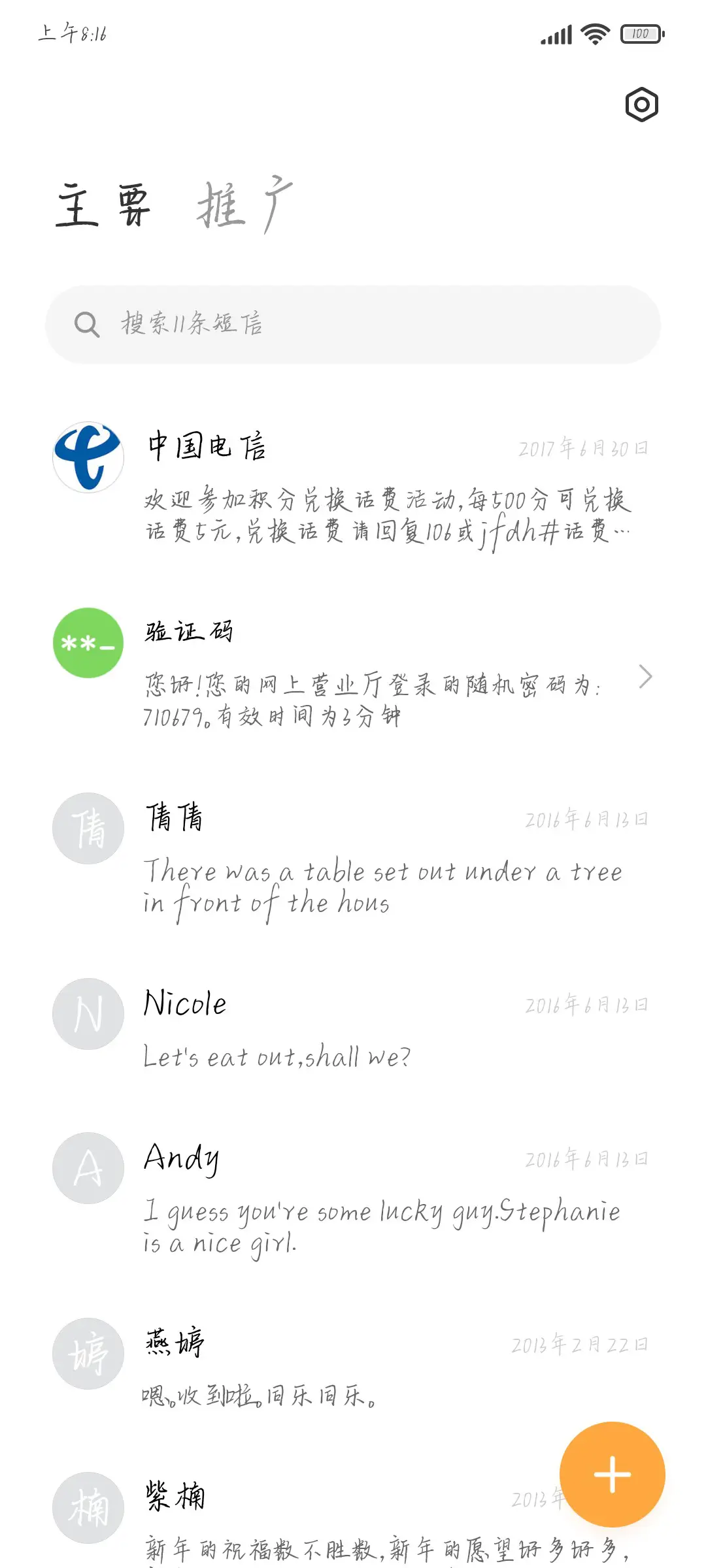Viewport: 706px width, 1568px height.
Task: Expand the 验证码 conversation via chevron
Action: [646, 678]
